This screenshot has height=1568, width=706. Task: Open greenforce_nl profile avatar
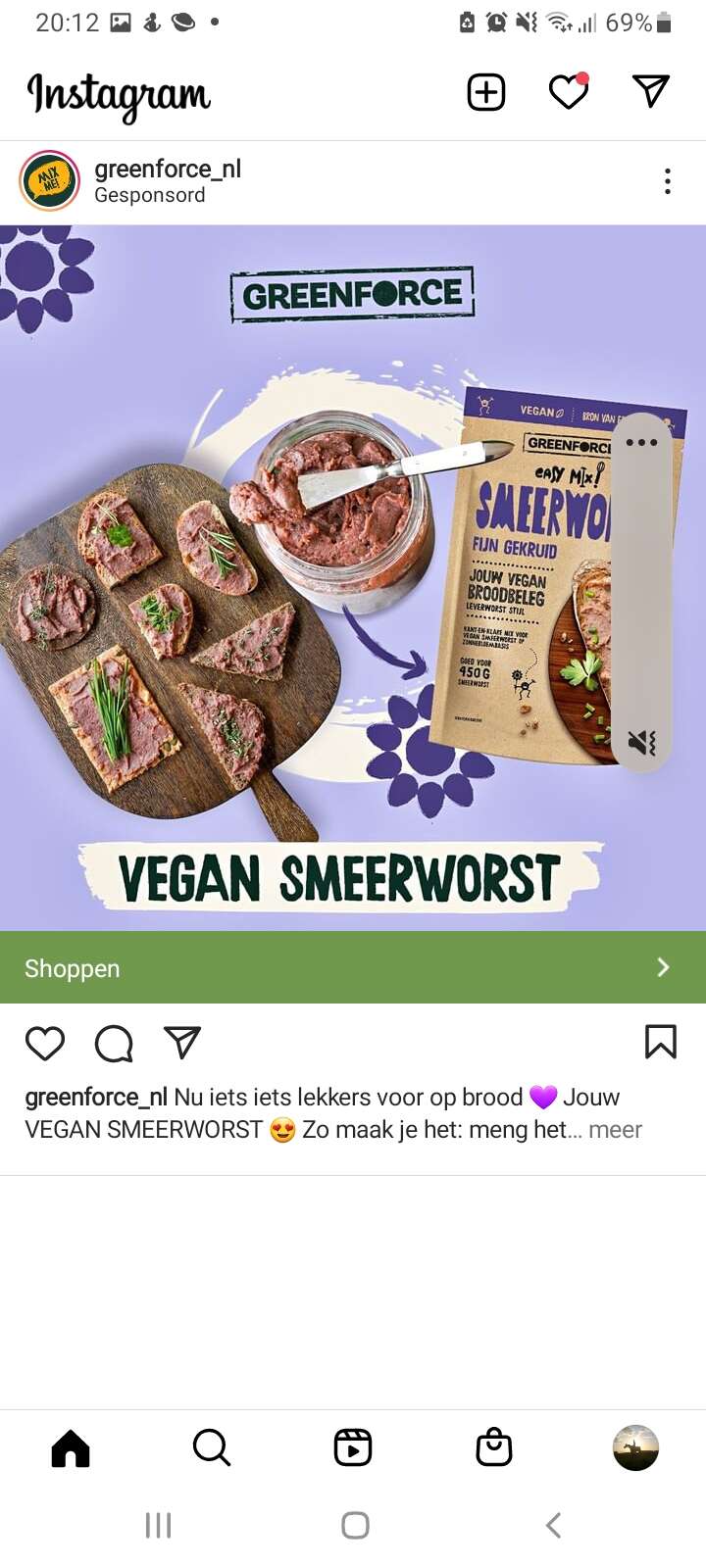[49, 181]
